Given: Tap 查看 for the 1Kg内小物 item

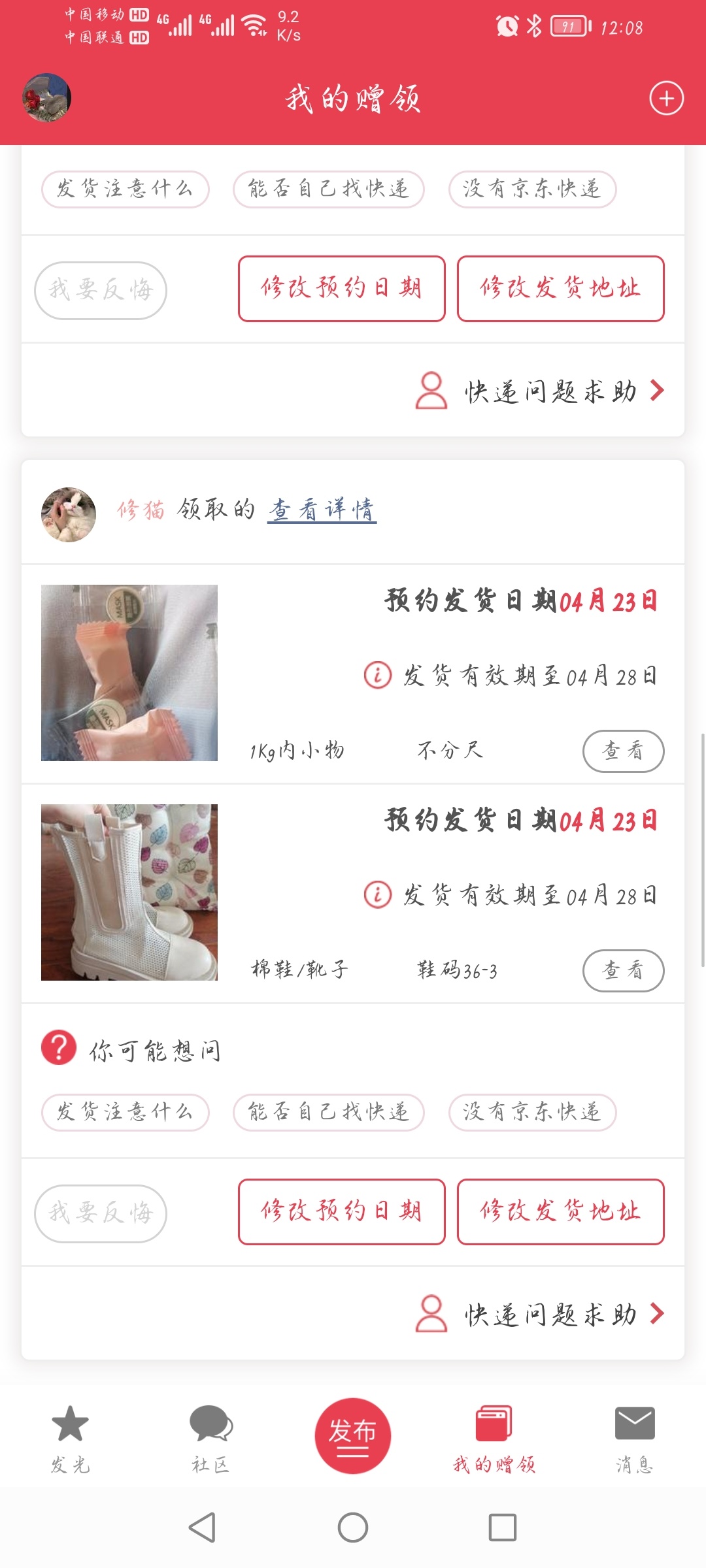Looking at the screenshot, I should [x=622, y=751].
